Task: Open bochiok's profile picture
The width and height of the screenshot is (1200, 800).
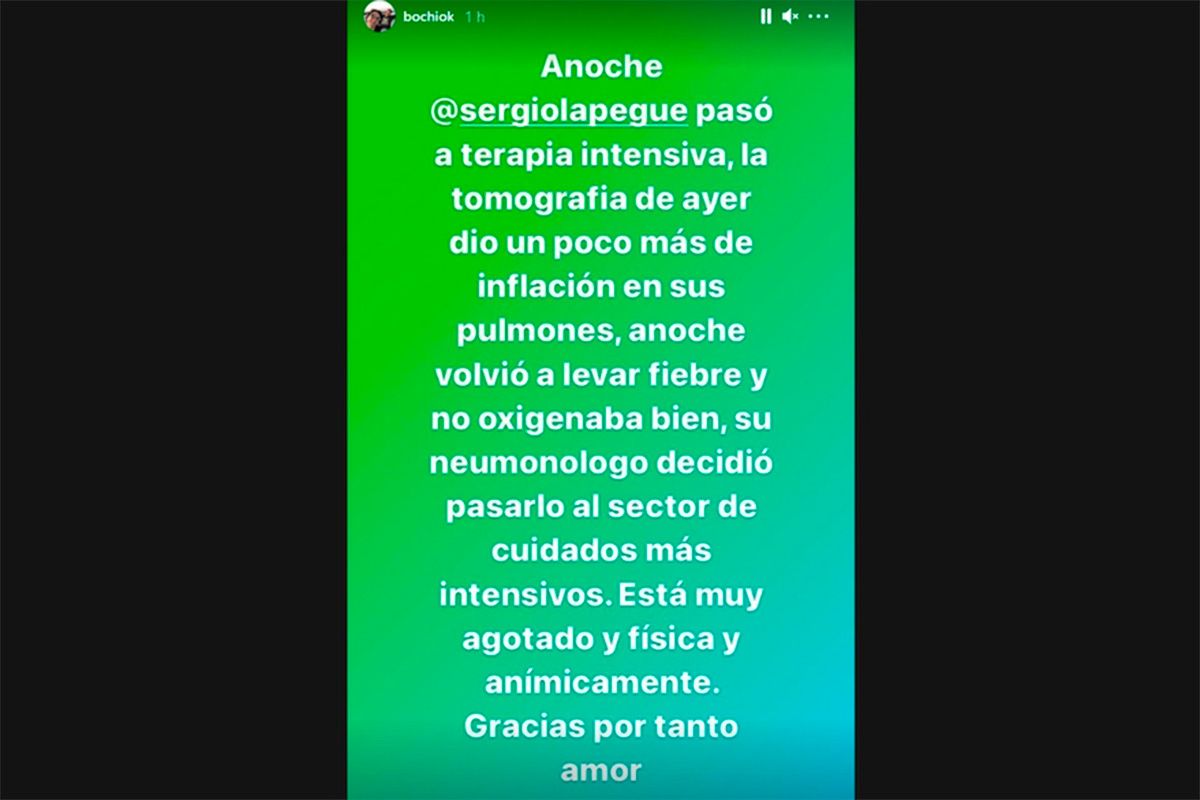Action: [x=379, y=16]
